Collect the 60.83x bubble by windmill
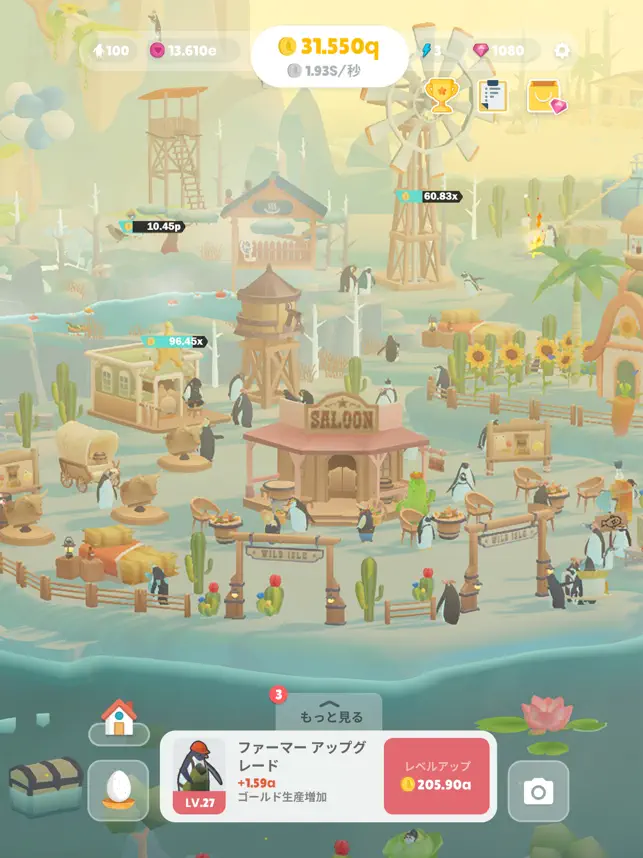Image resolution: width=643 pixels, height=858 pixels. [430, 197]
